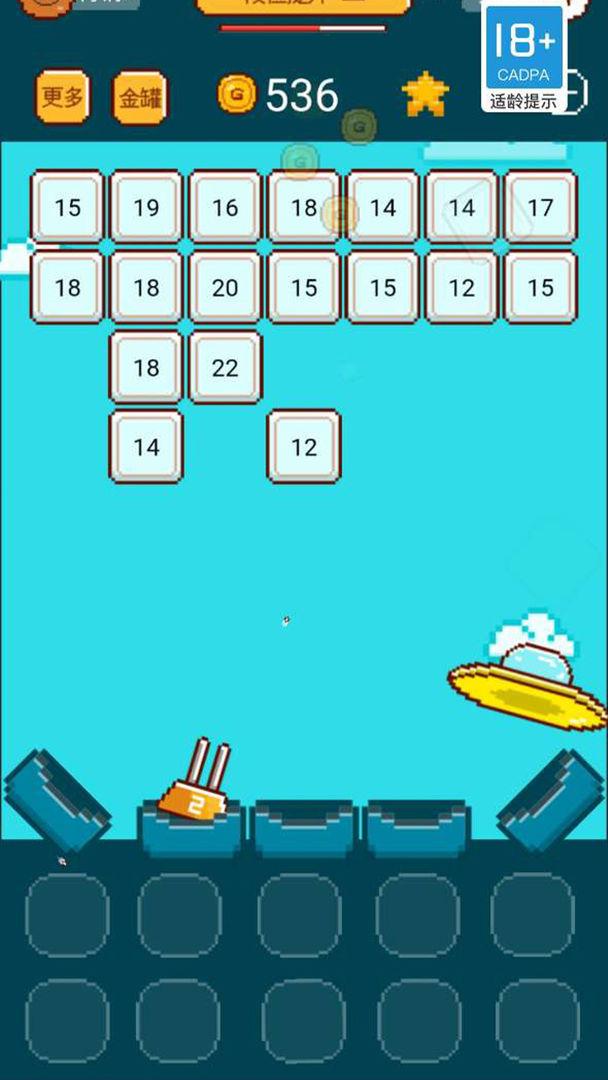This screenshot has height=1080, width=608.
Task: Tap the yellow star icon
Action: tap(425, 95)
